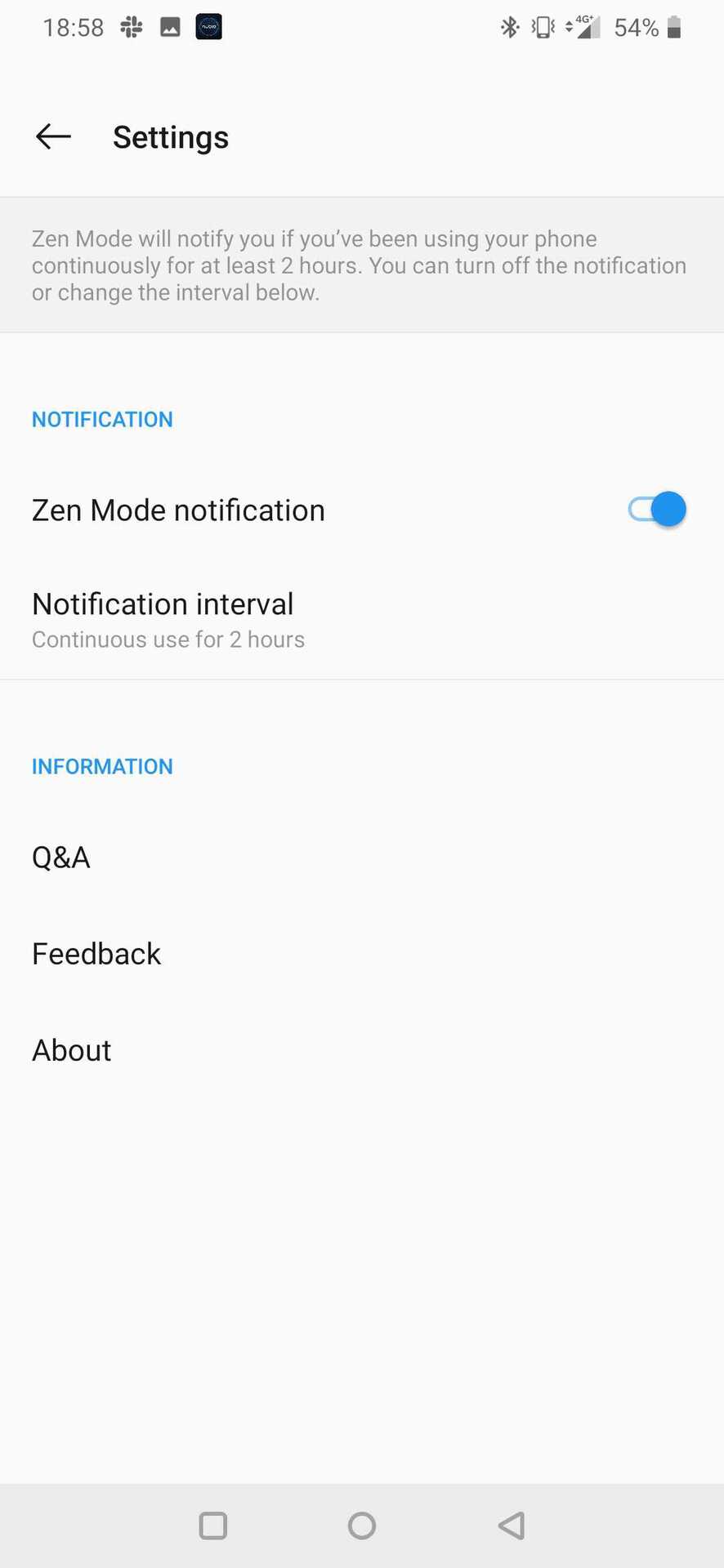Turn off the Zen Mode notification switch
This screenshot has height=1568, width=724.
(657, 510)
